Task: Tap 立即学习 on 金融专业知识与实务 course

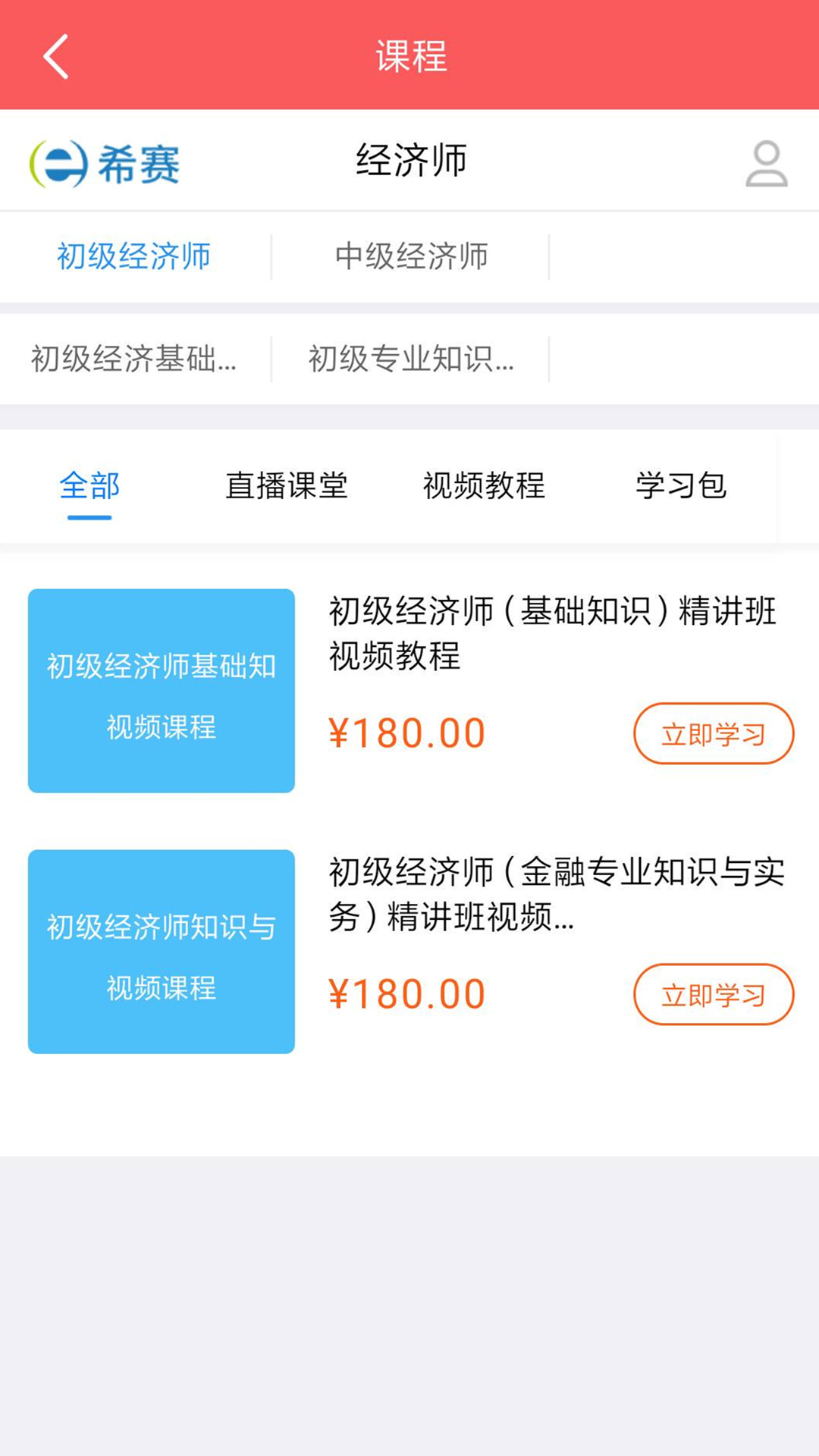Action: [713, 994]
